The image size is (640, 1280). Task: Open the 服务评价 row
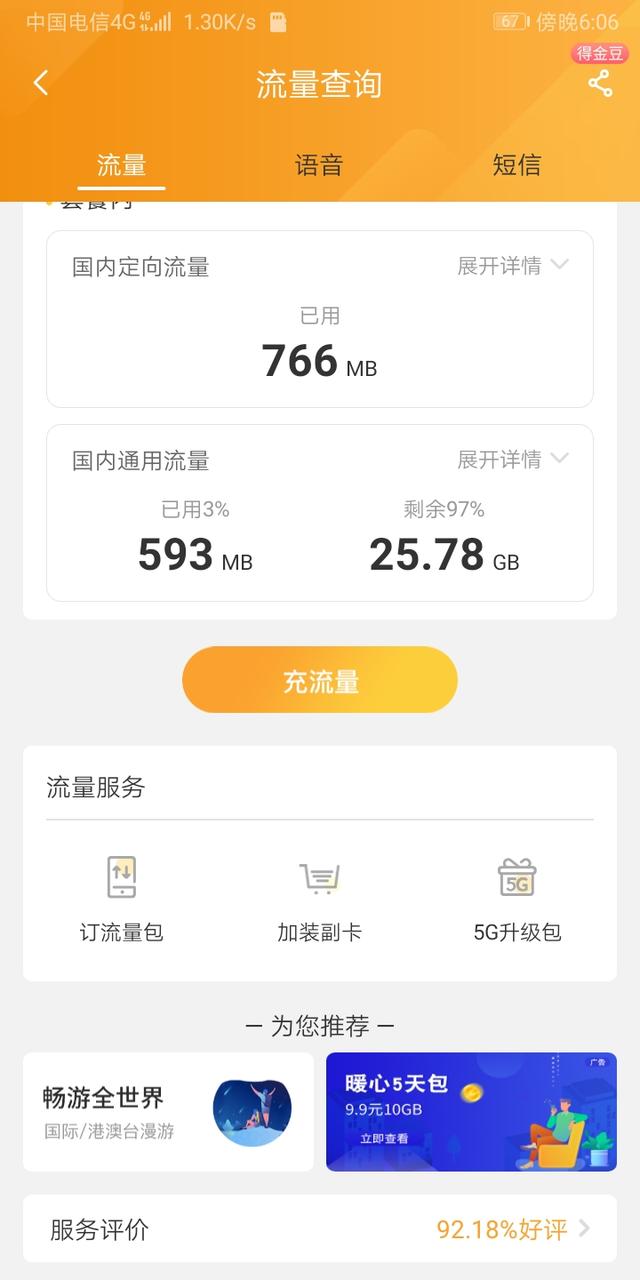[x=320, y=1229]
